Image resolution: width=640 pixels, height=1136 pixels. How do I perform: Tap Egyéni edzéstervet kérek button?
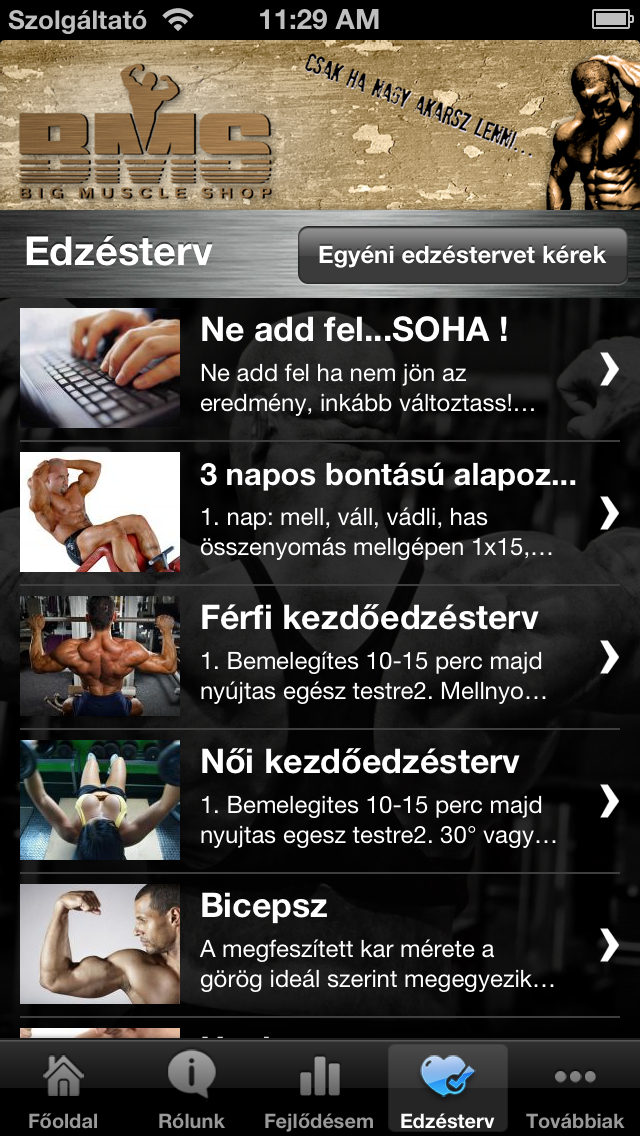[462, 255]
